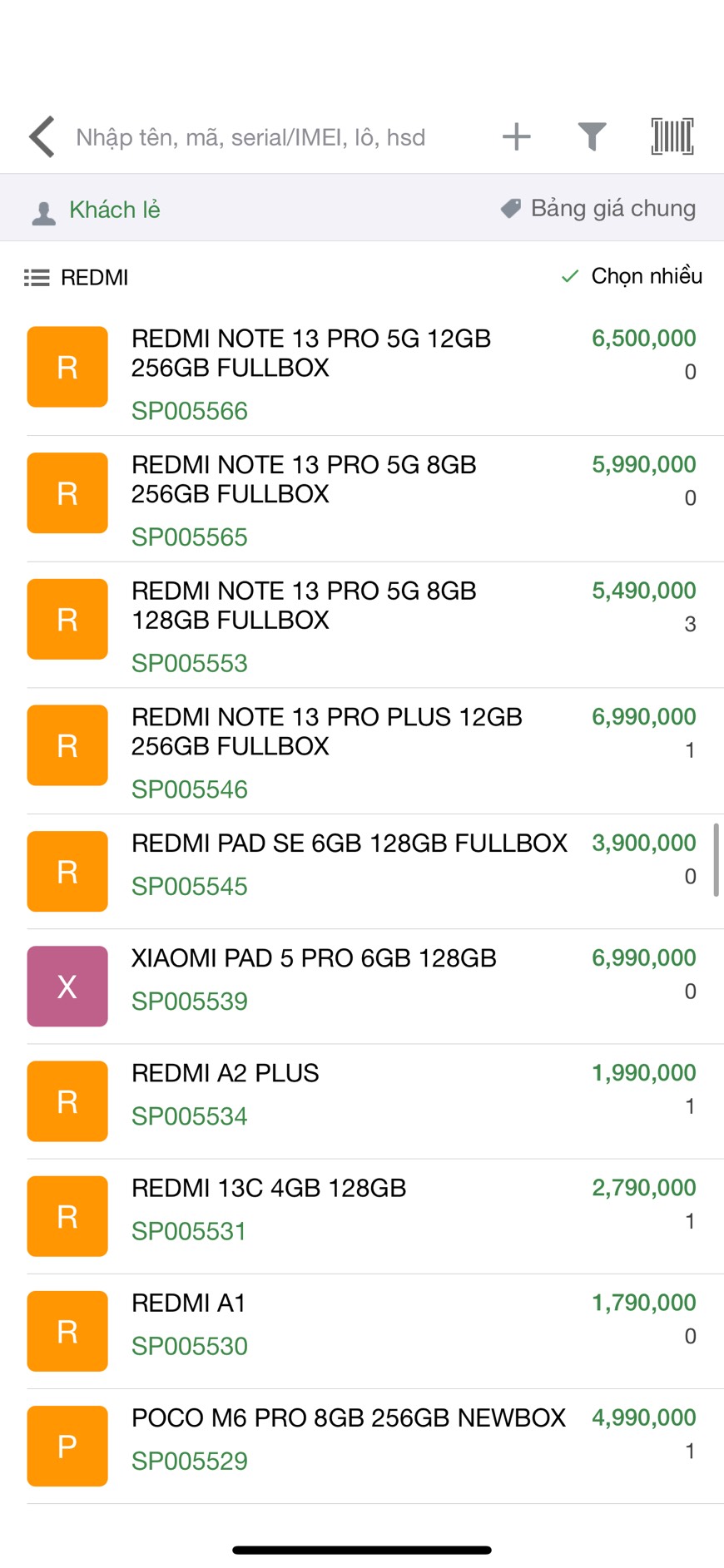
Task: Open the barcode scanner
Action: 672,136
